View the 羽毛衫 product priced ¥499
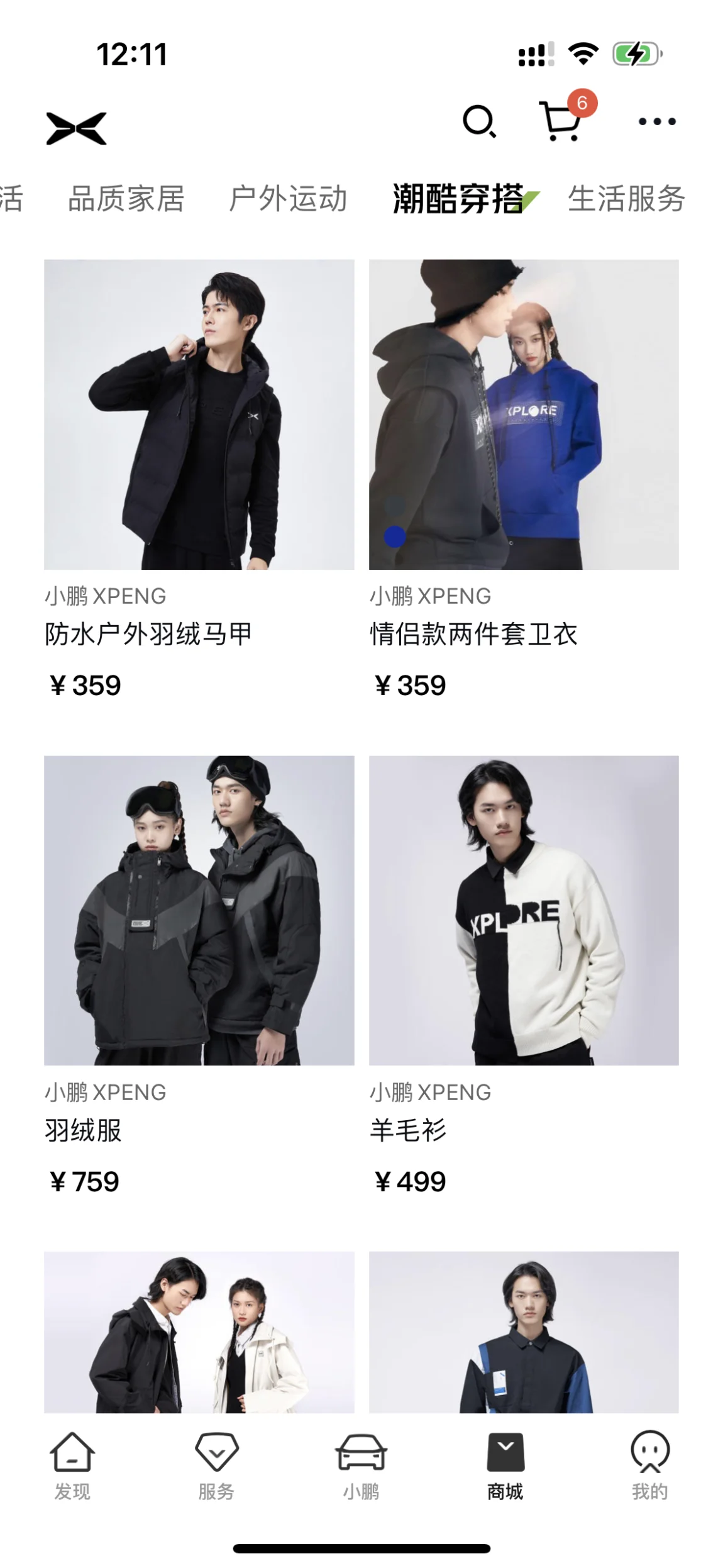 tap(524, 910)
